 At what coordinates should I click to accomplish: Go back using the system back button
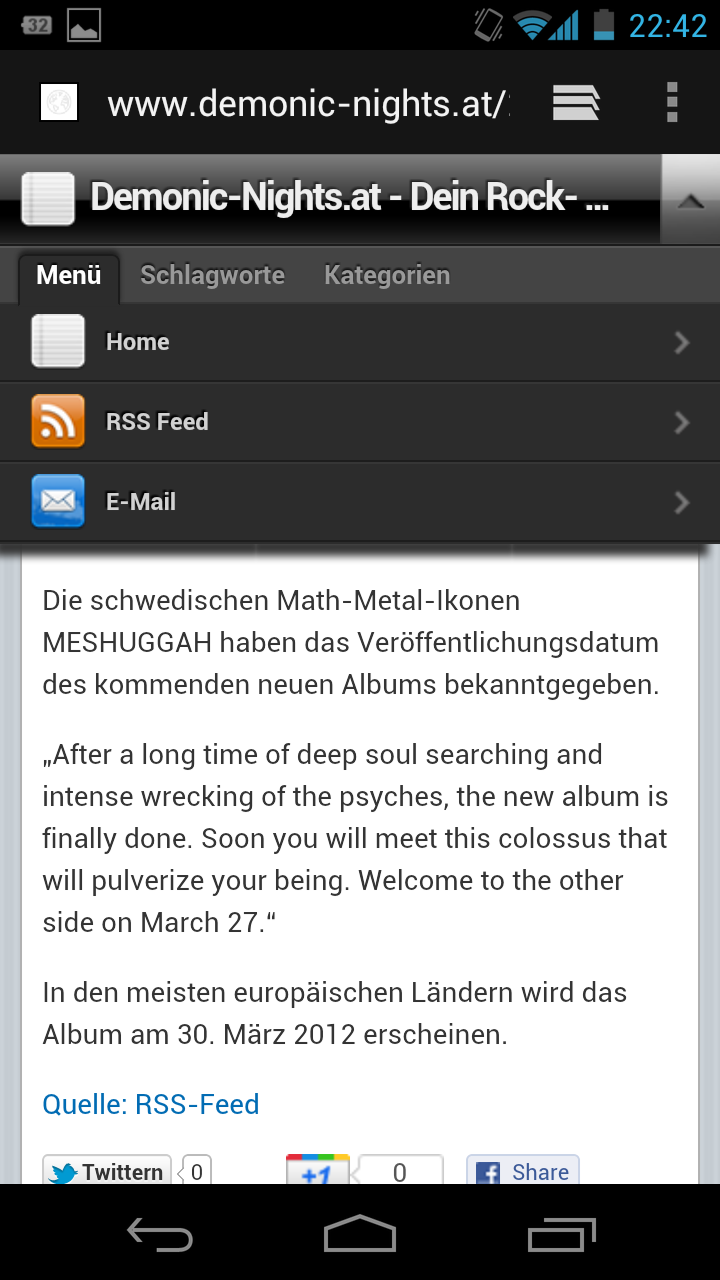tap(160, 1234)
